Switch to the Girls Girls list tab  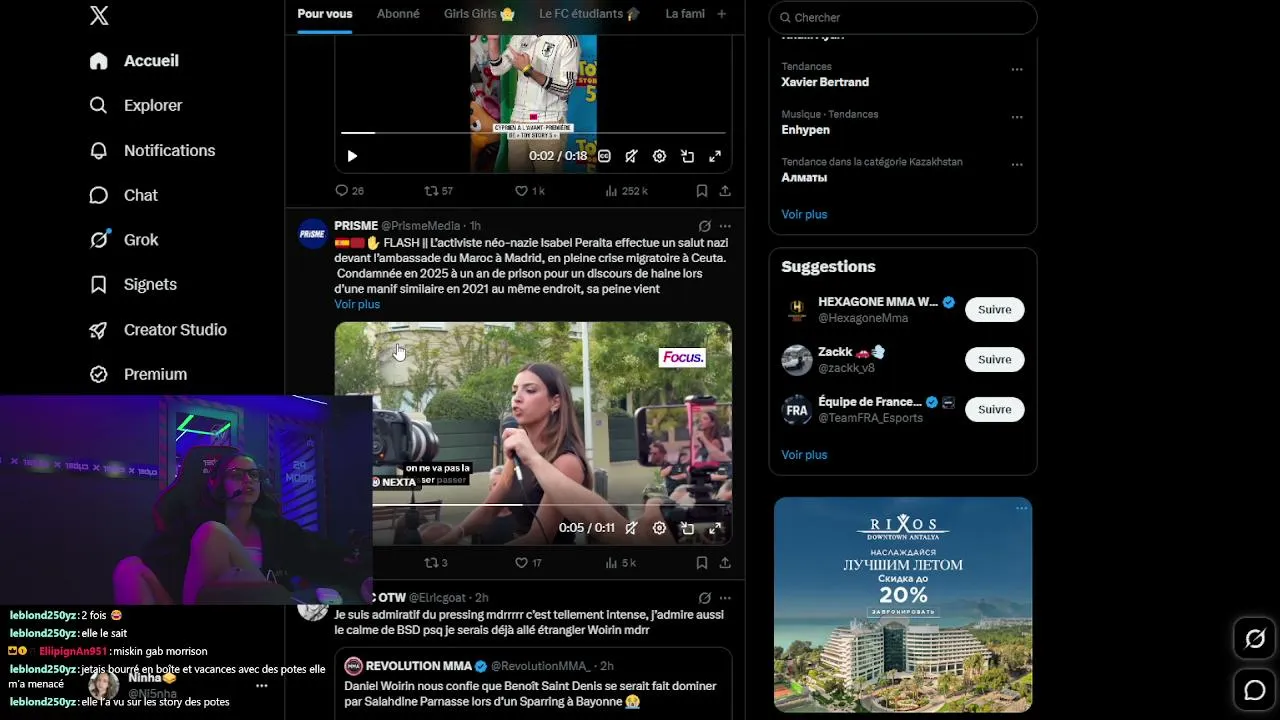pos(479,14)
